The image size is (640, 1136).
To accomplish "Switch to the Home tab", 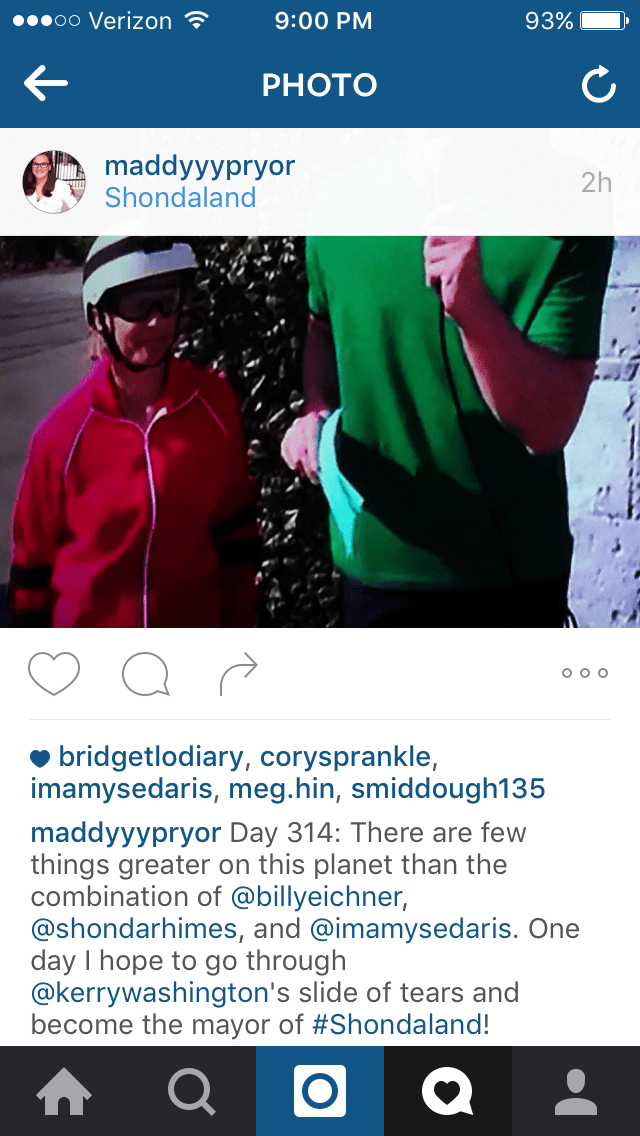I will tap(64, 1092).
